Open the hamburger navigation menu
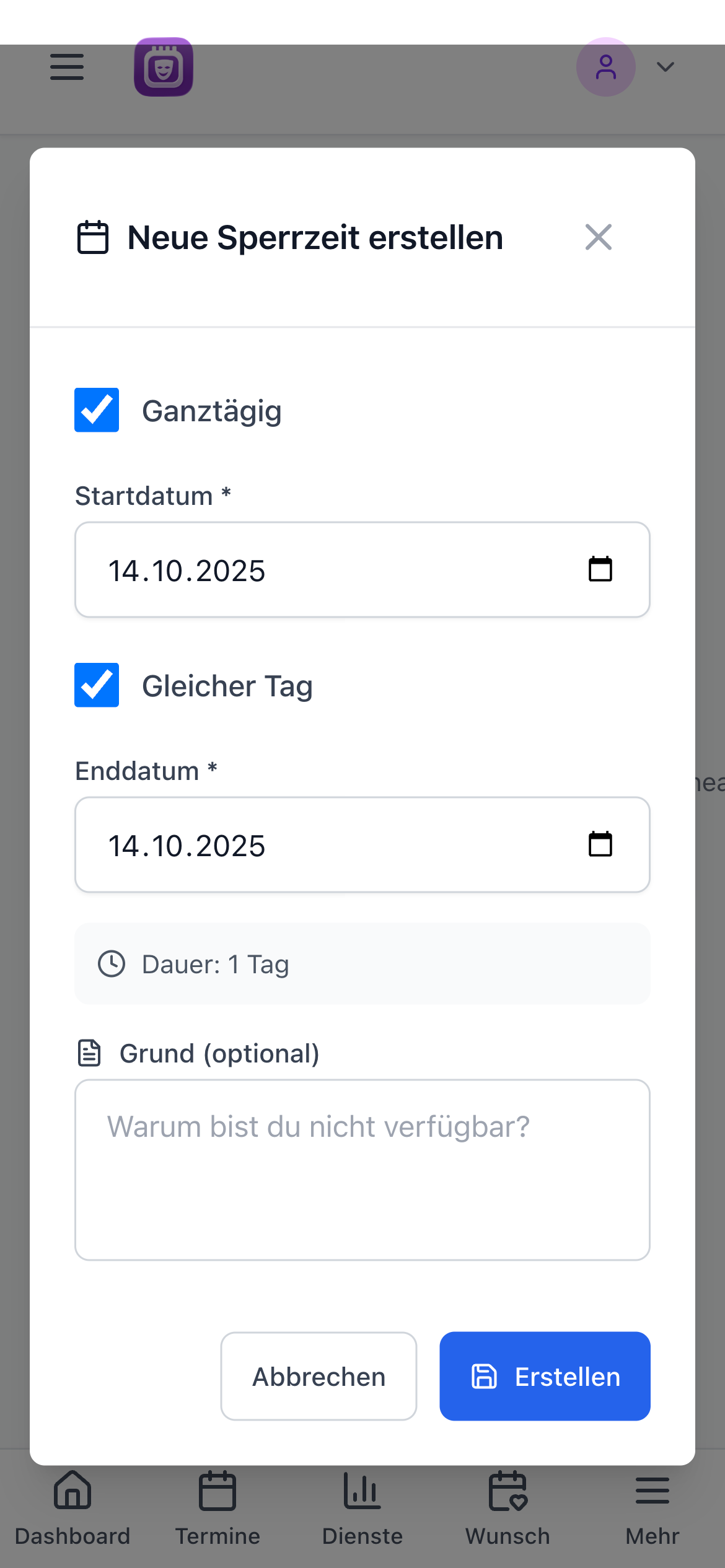 (x=67, y=67)
